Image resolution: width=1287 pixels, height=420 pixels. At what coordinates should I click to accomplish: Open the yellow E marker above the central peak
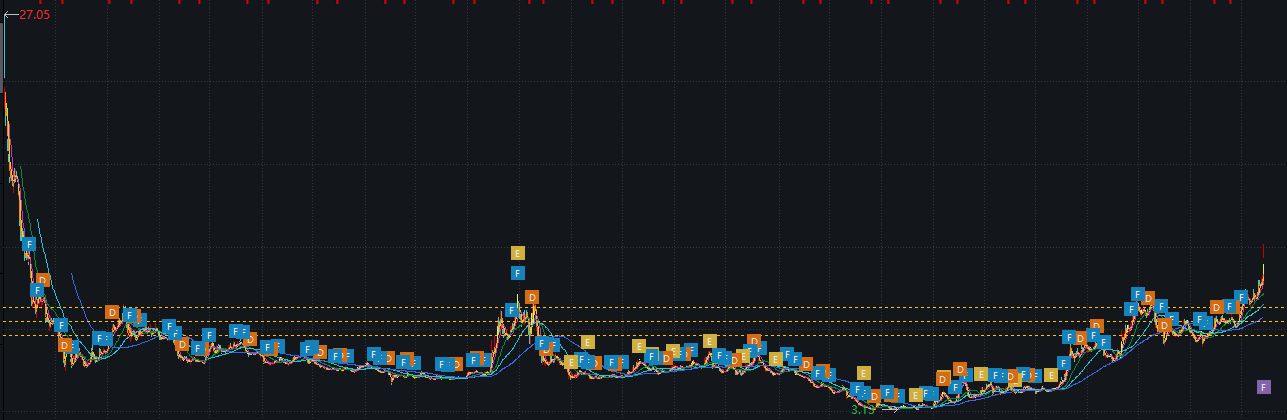(x=517, y=253)
